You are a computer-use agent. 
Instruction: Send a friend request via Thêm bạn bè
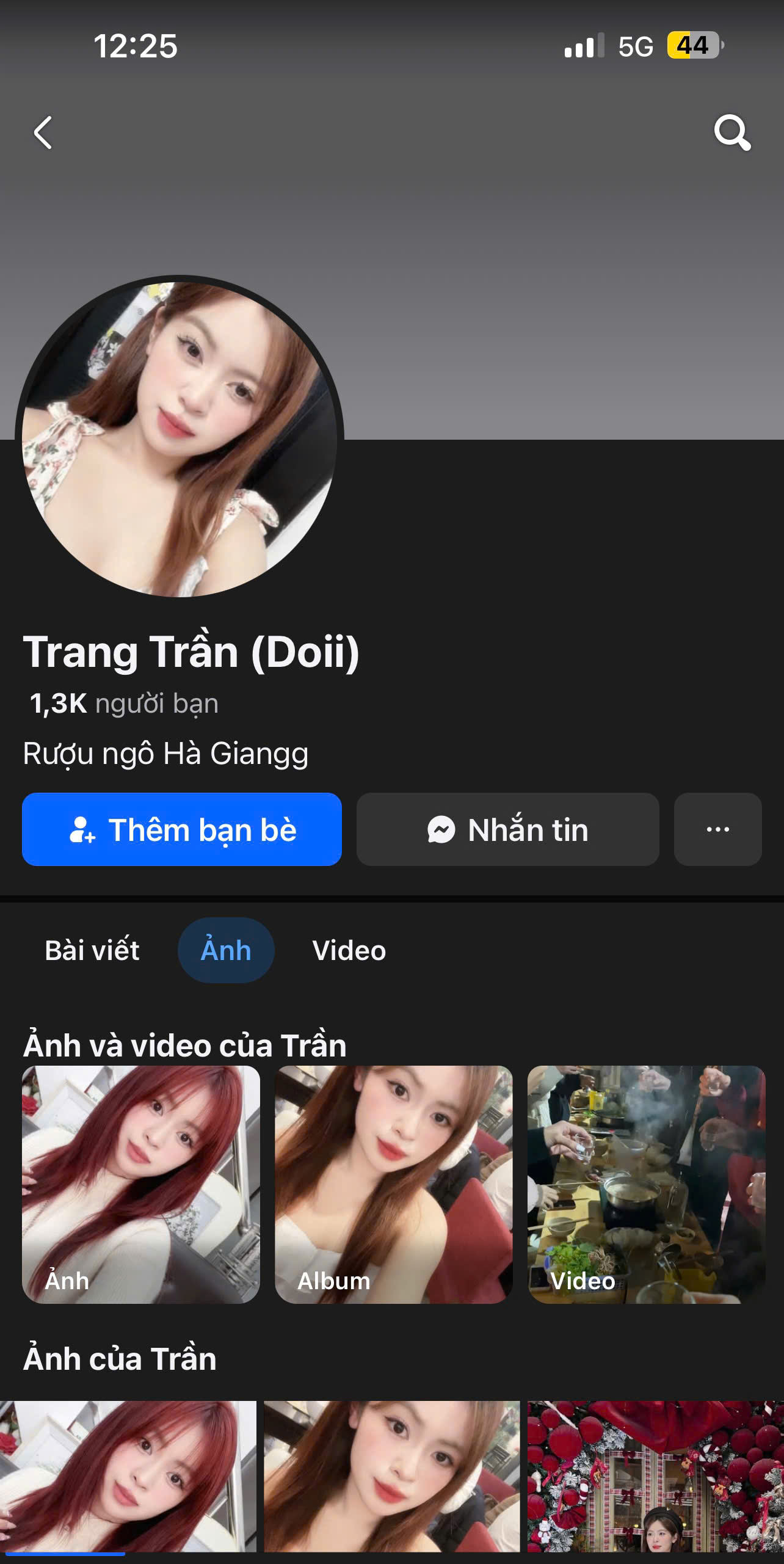[182, 829]
